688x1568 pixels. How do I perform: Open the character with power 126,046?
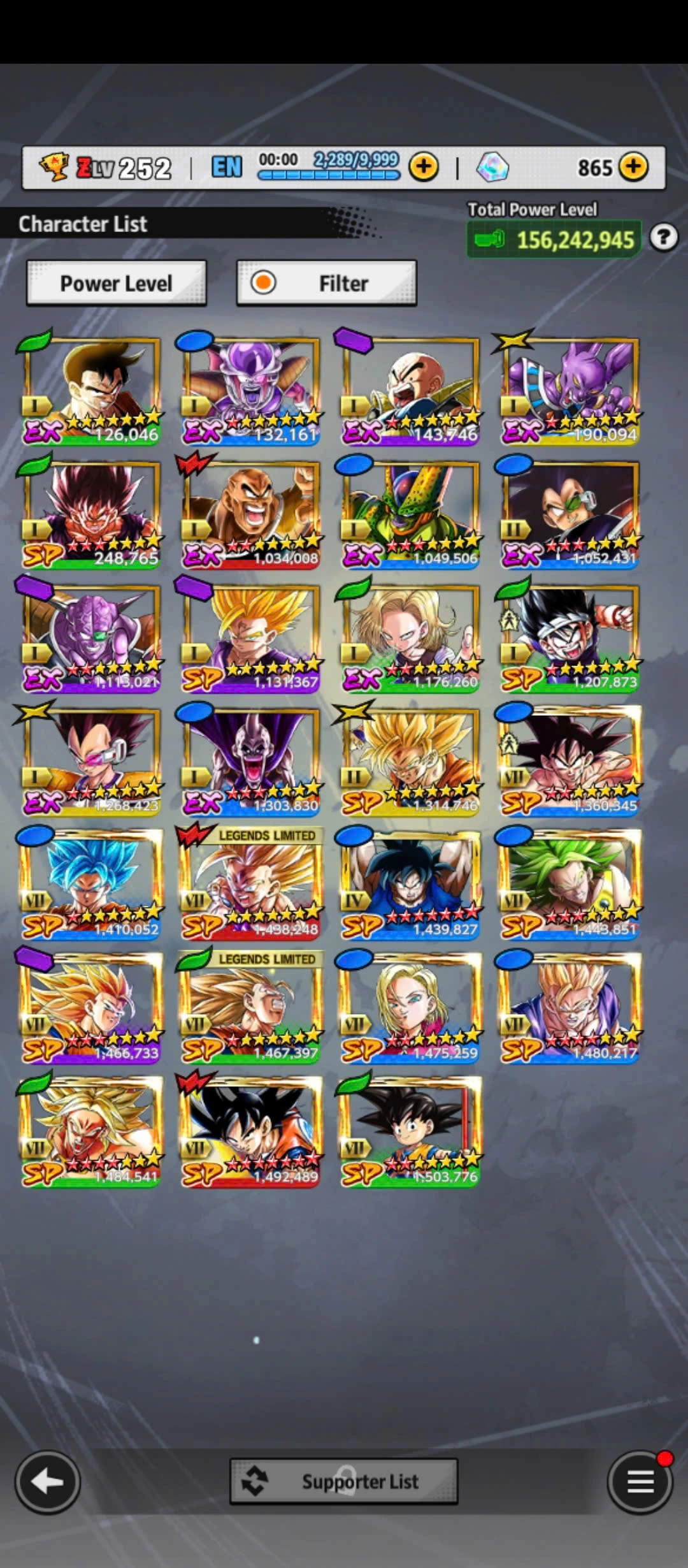91,389
